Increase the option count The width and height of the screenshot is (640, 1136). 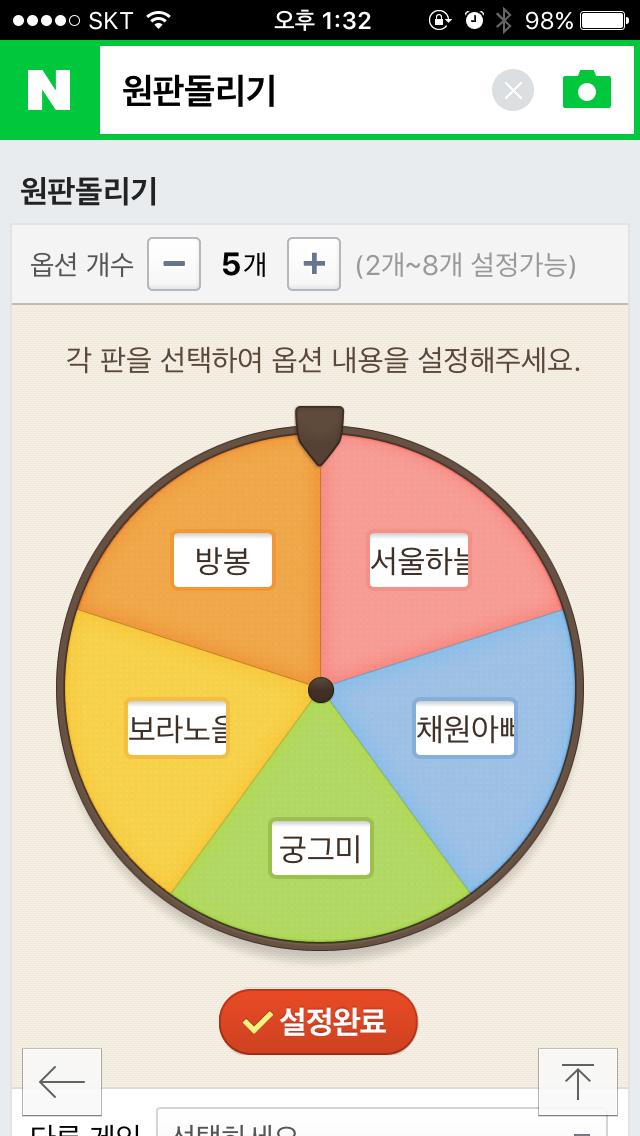(x=314, y=264)
